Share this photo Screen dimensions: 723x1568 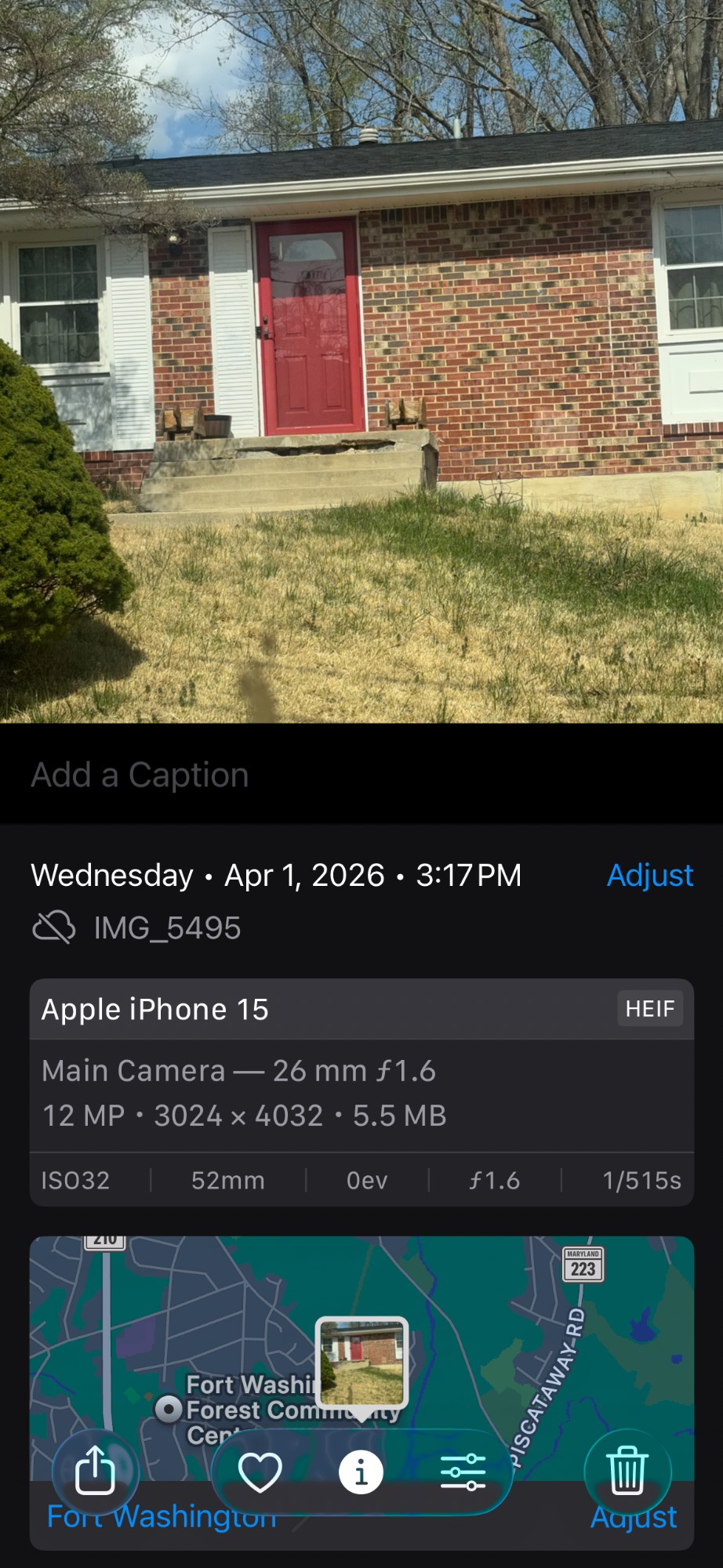tap(95, 1472)
